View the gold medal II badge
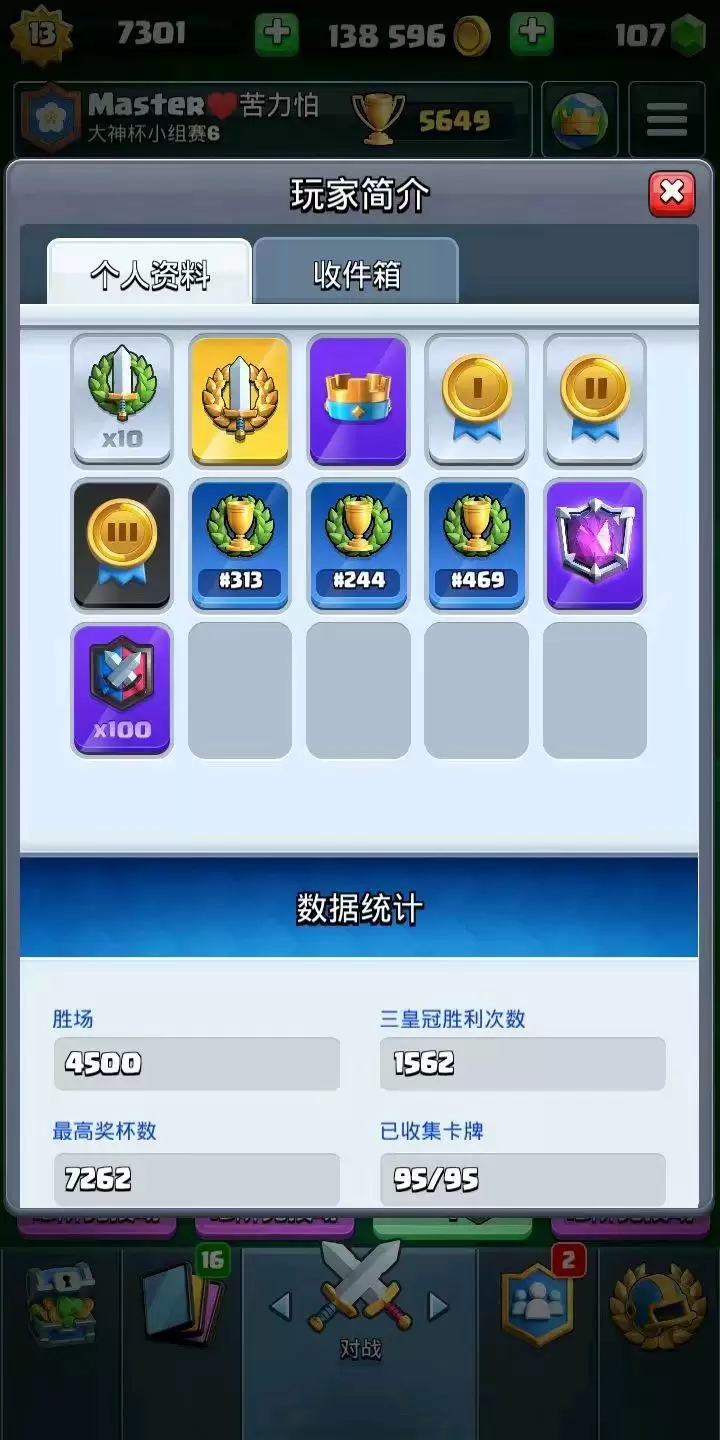The height and width of the screenshot is (1440, 720). 595,400
